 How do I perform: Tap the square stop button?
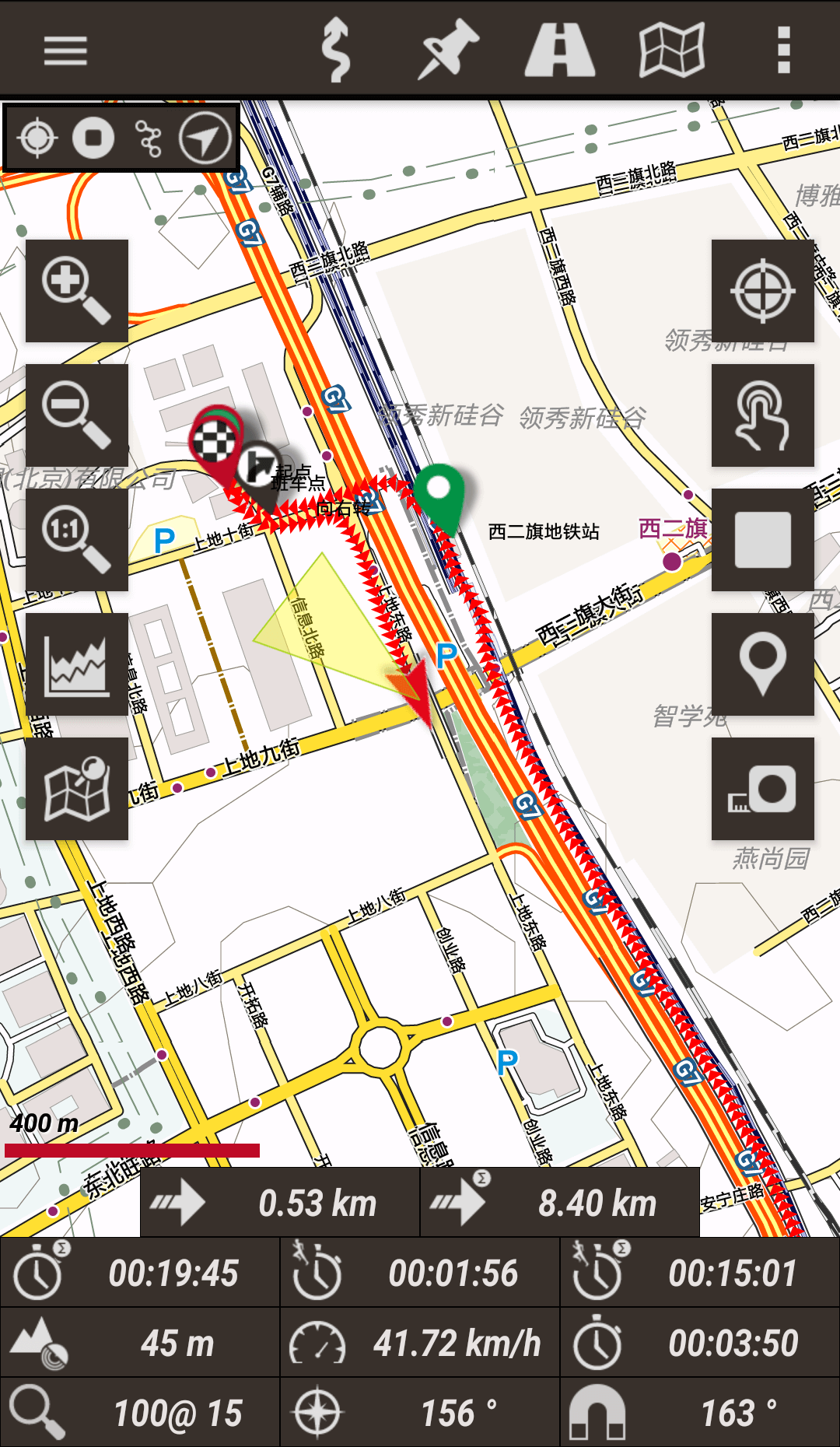(762, 539)
